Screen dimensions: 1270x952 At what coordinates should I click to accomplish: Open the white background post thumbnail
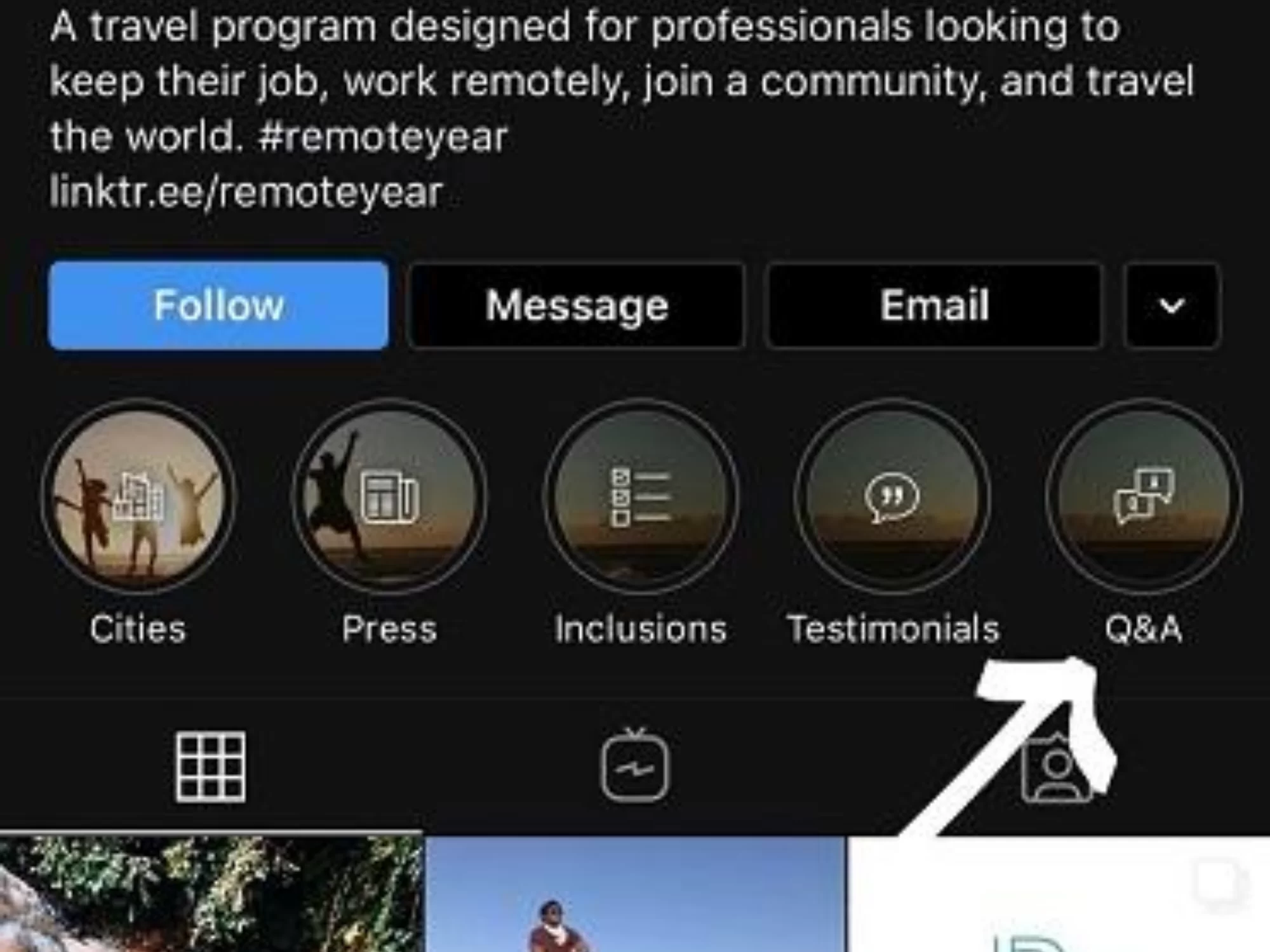click(x=1059, y=894)
